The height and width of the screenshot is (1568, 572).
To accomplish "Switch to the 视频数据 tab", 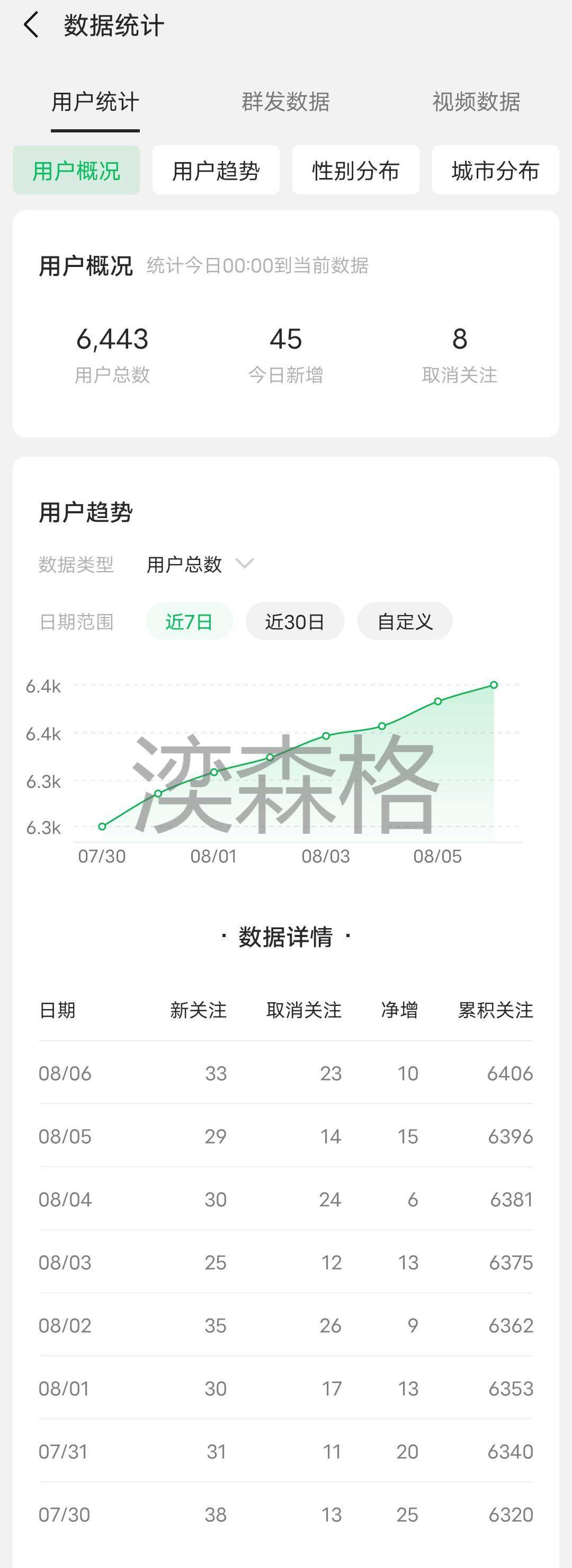I will pyautogui.click(x=476, y=102).
